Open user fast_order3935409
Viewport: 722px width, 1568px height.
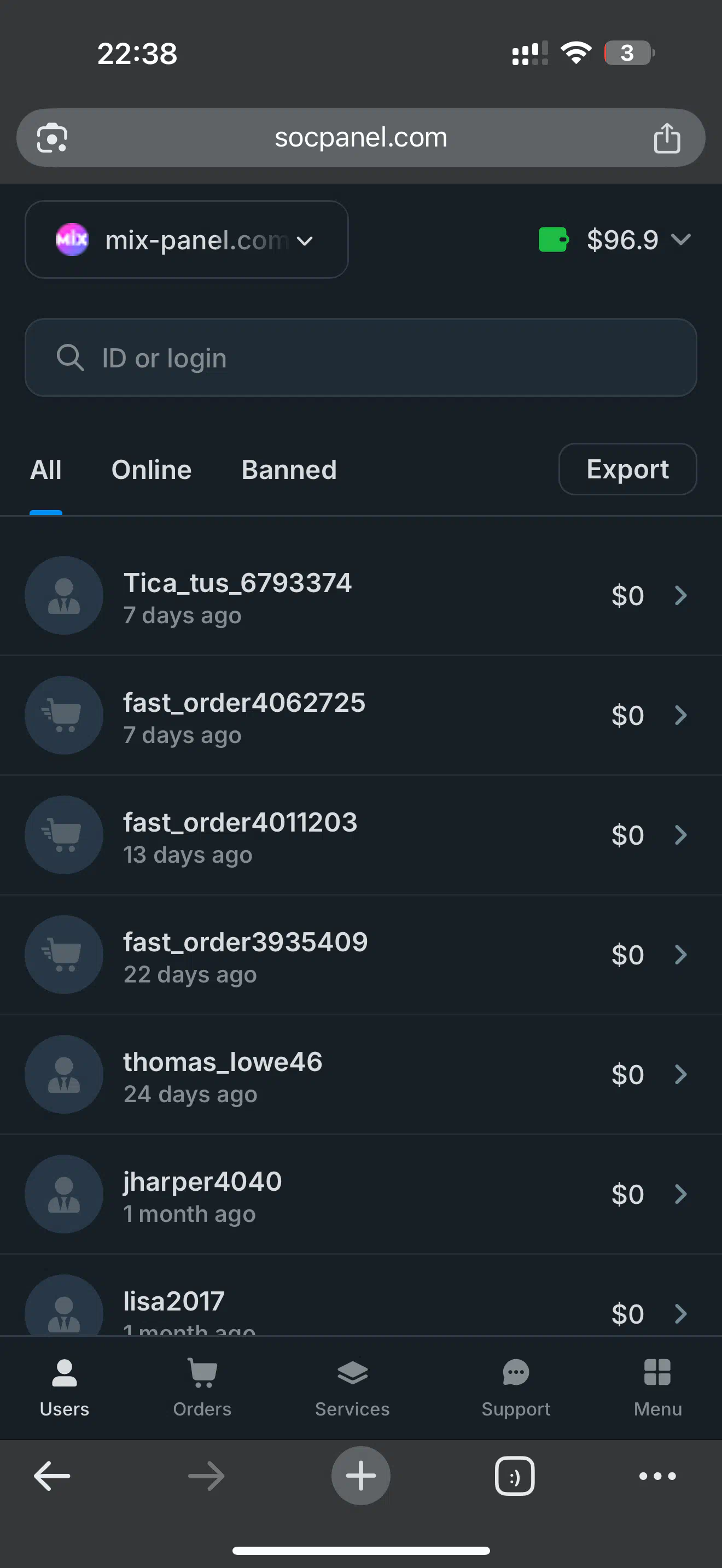pos(361,955)
